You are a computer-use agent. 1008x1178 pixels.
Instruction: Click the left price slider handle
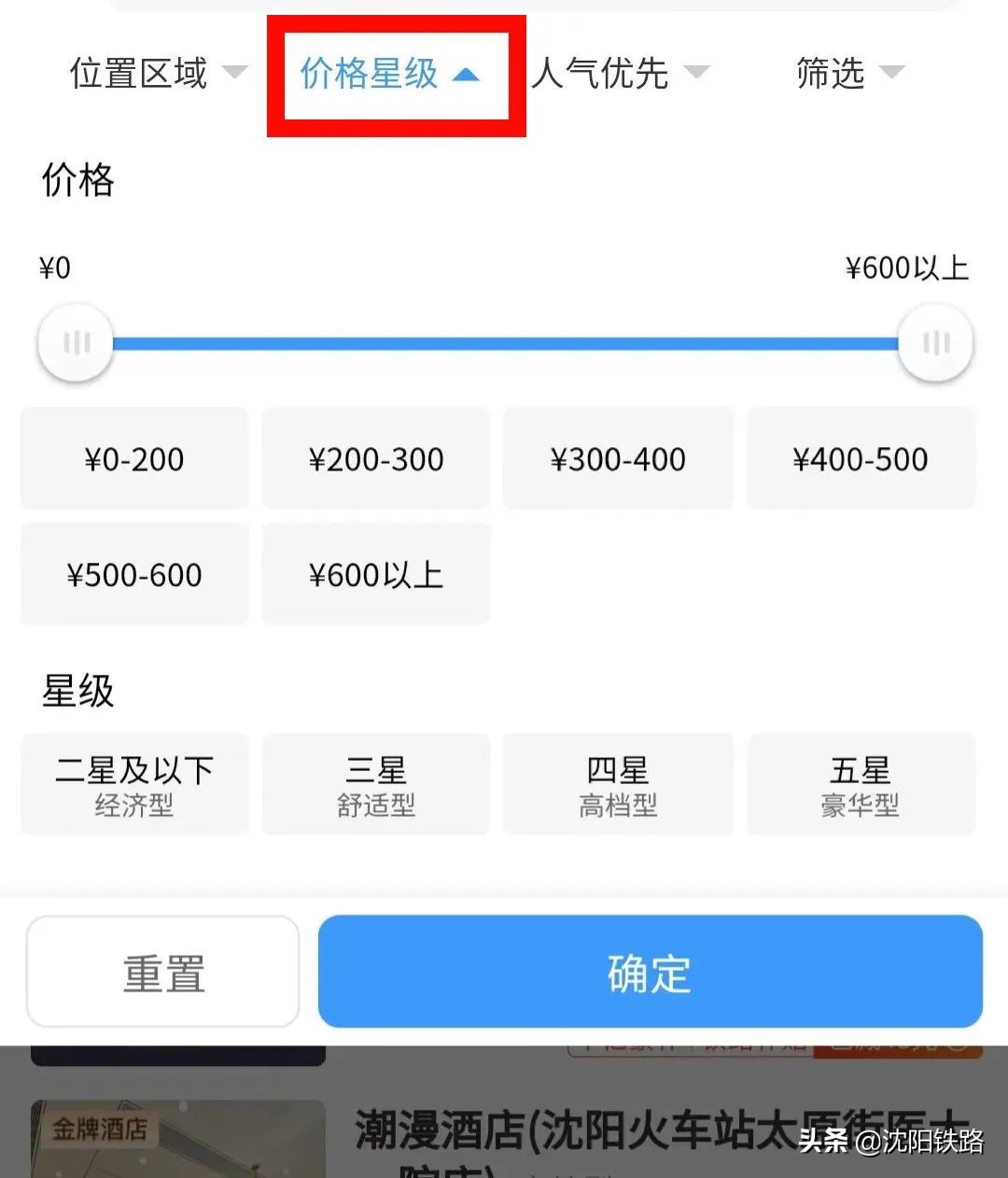(75, 342)
